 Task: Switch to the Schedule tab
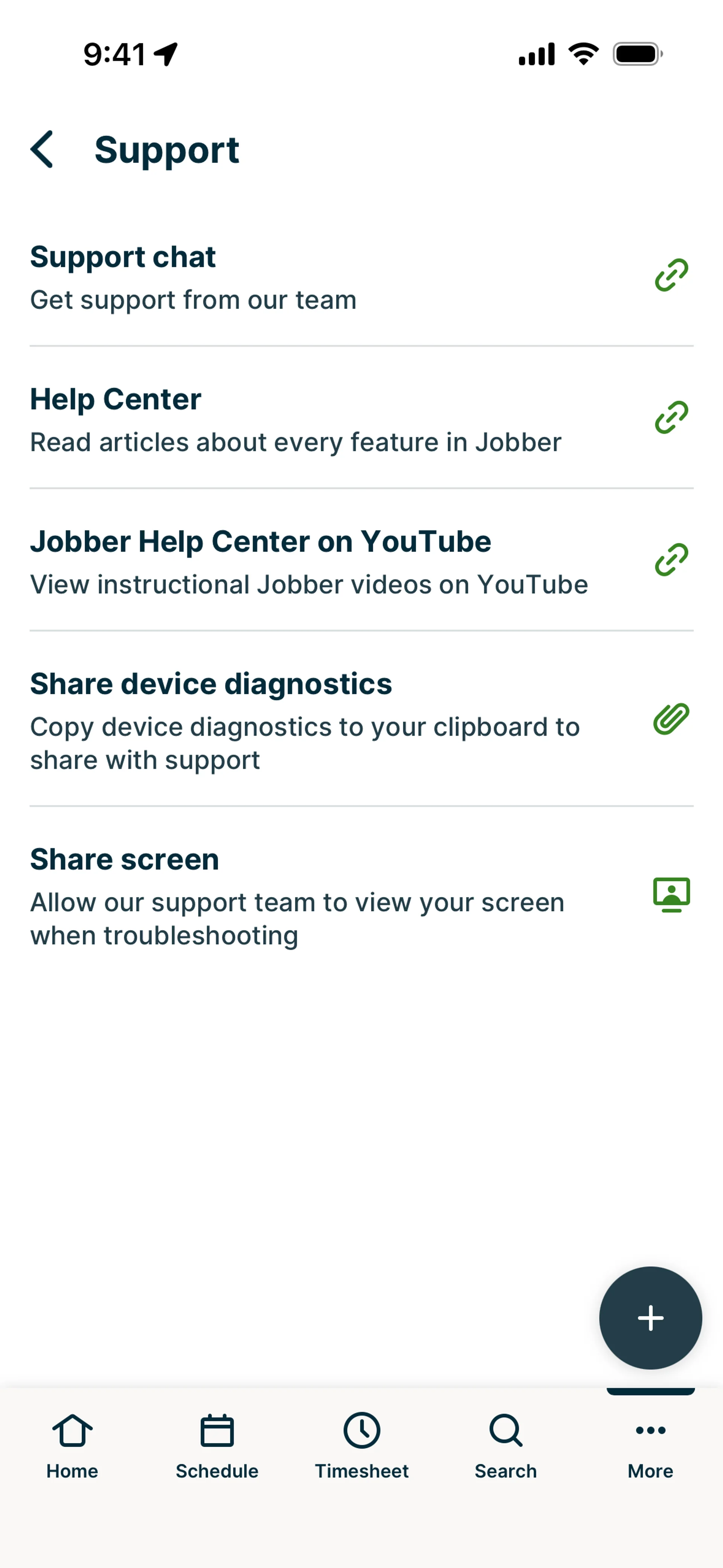217,1446
